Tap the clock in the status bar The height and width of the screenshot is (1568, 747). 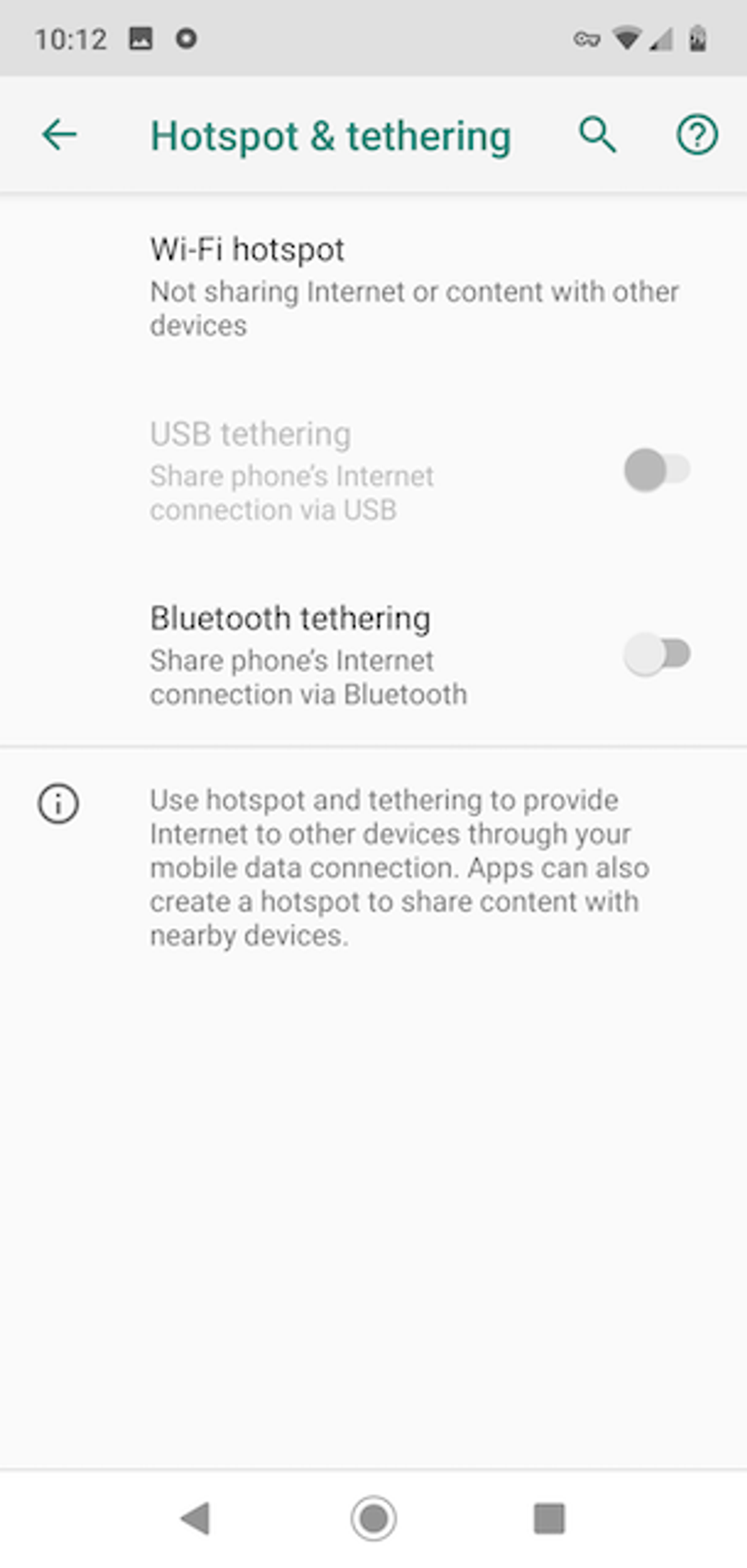point(70,39)
